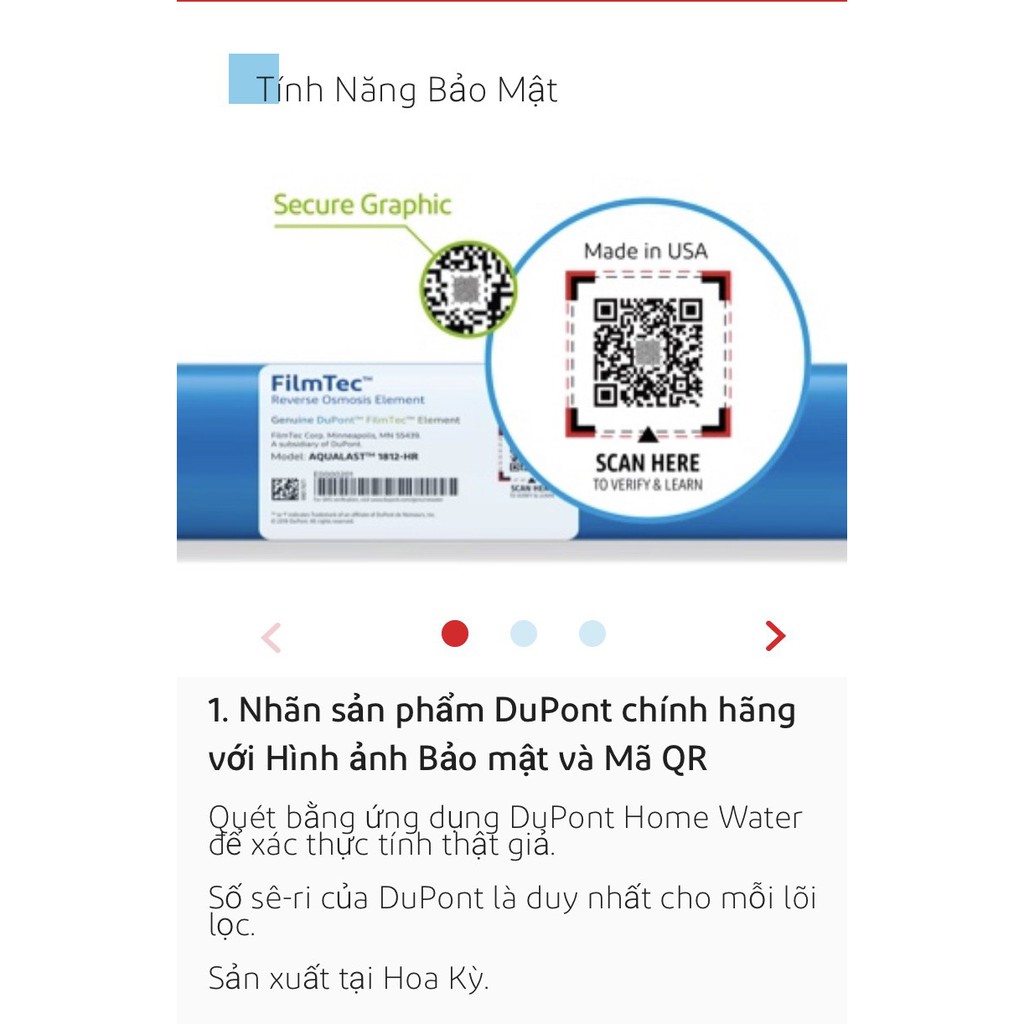
Task: Go to the next carousel slide
Action: click(775, 636)
